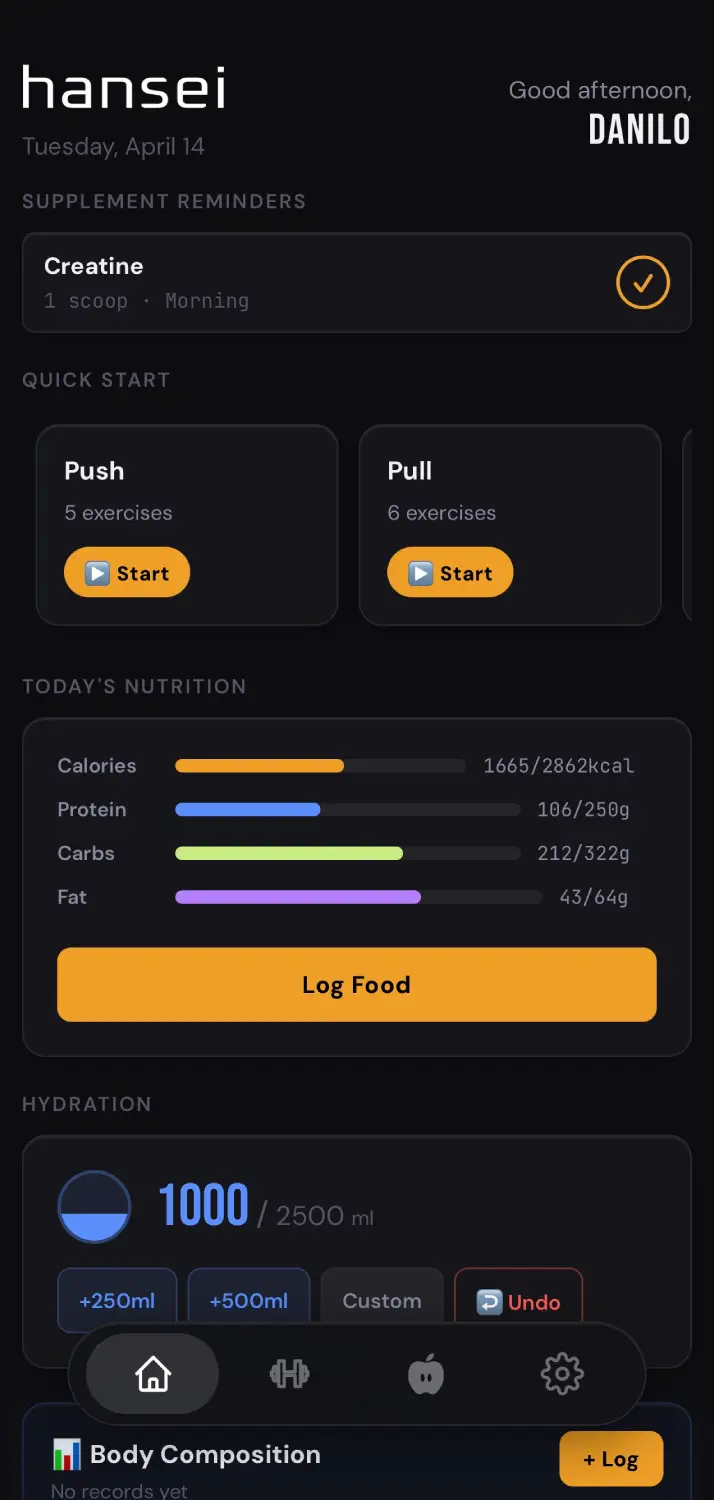
Task: Mark Creatine supplement as taken
Action: click(642, 284)
